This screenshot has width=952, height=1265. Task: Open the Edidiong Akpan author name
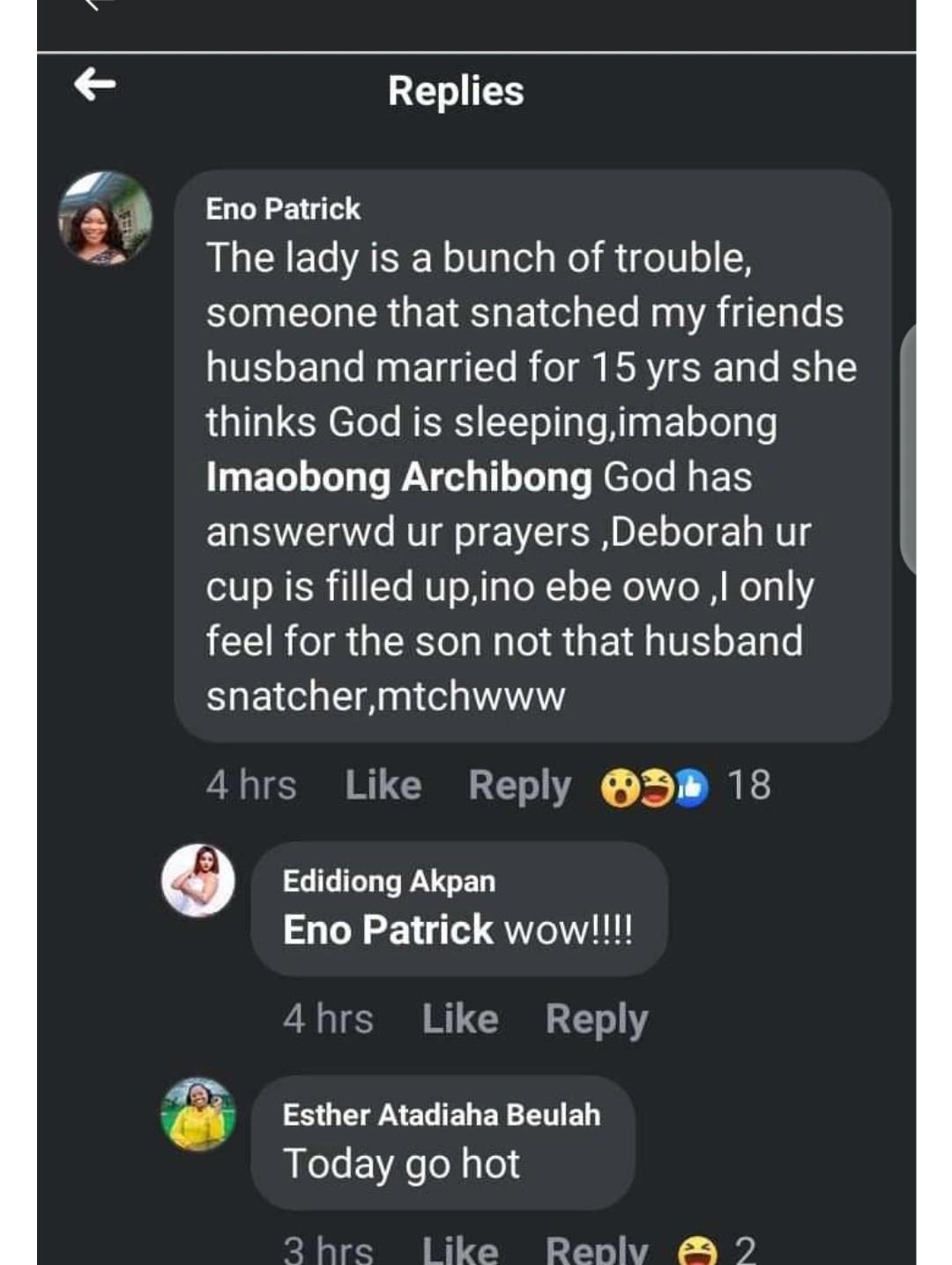coord(389,881)
